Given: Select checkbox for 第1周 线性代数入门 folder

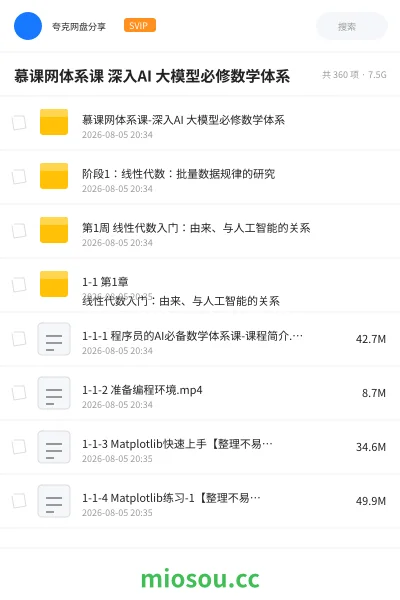Looking at the screenshot, I should click(x=19, y=231).
